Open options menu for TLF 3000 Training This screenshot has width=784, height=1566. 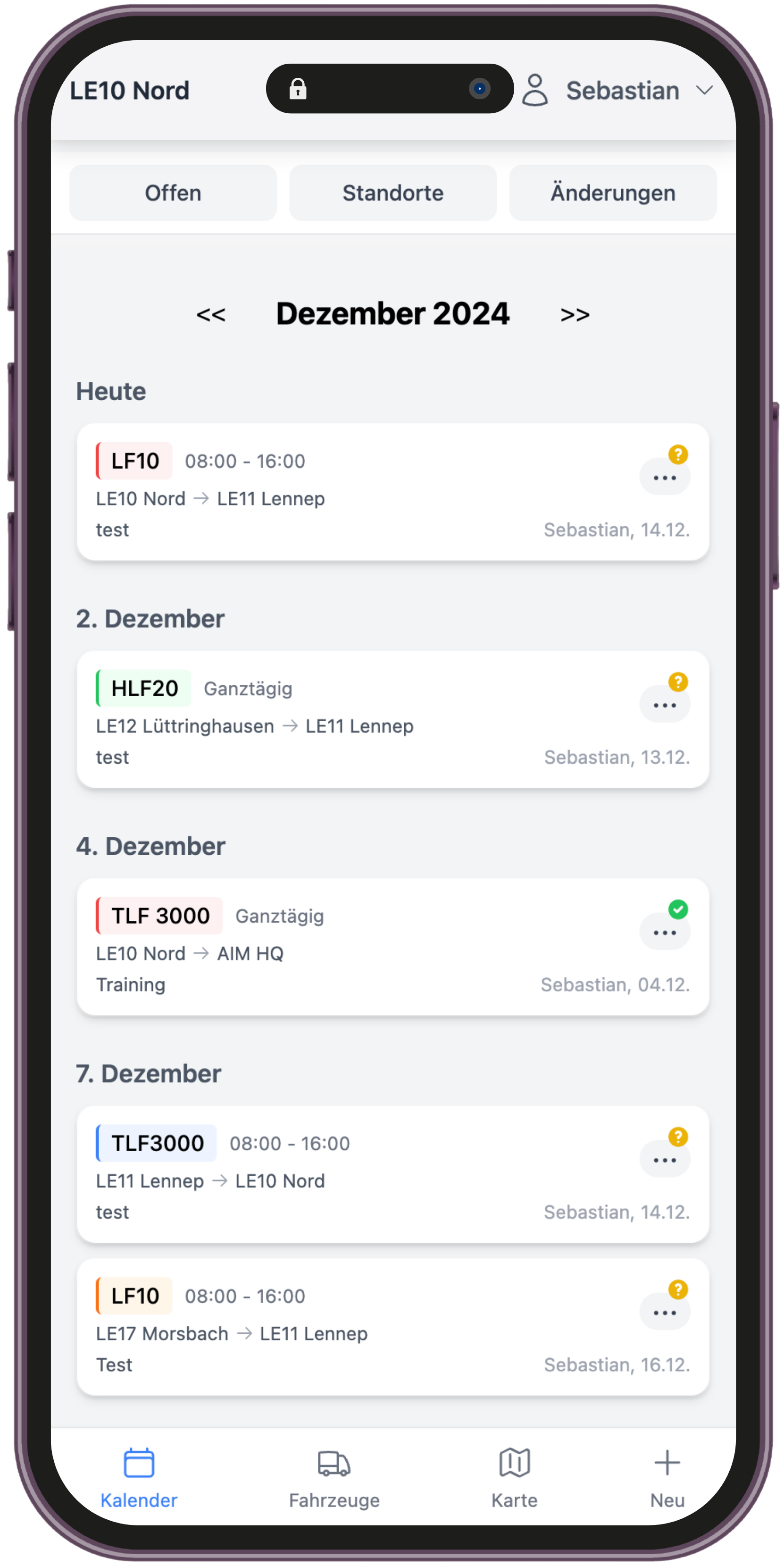(x=664, y=933)
